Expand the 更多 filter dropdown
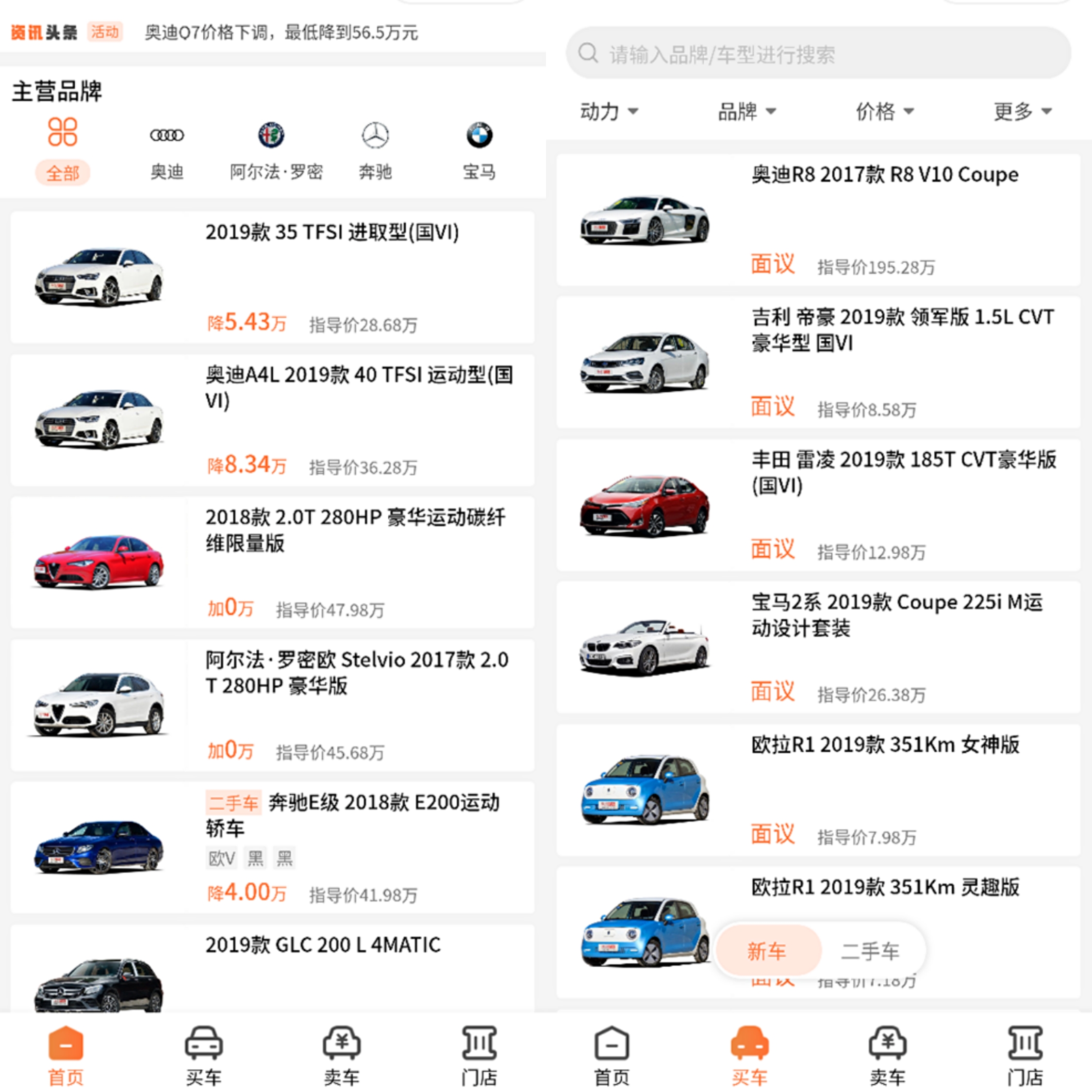This screenshot has height=1092, width=1092. tap(1022, 111)
